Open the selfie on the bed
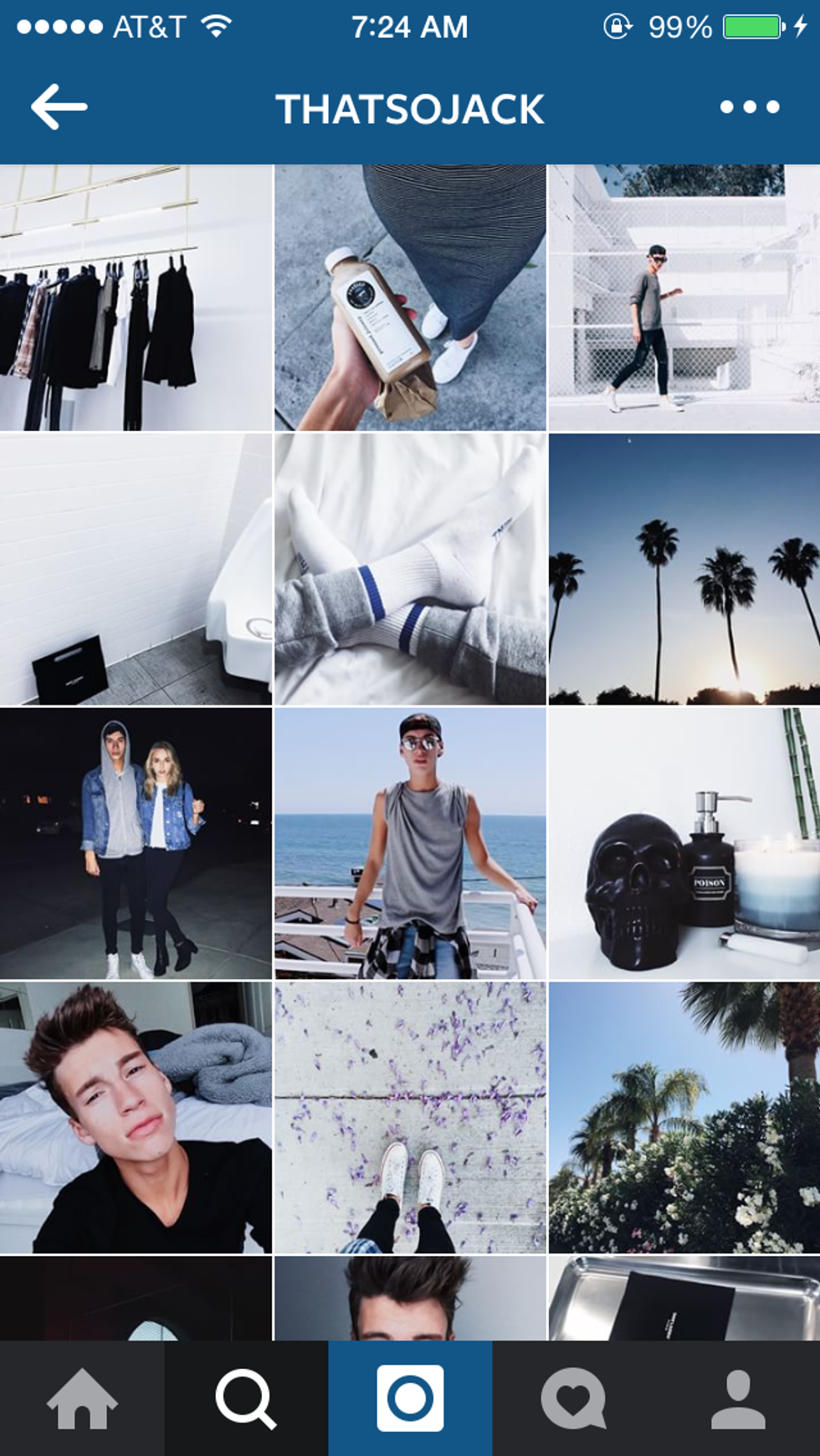This screenshot has height=1456, width=820. point(136,1118)
